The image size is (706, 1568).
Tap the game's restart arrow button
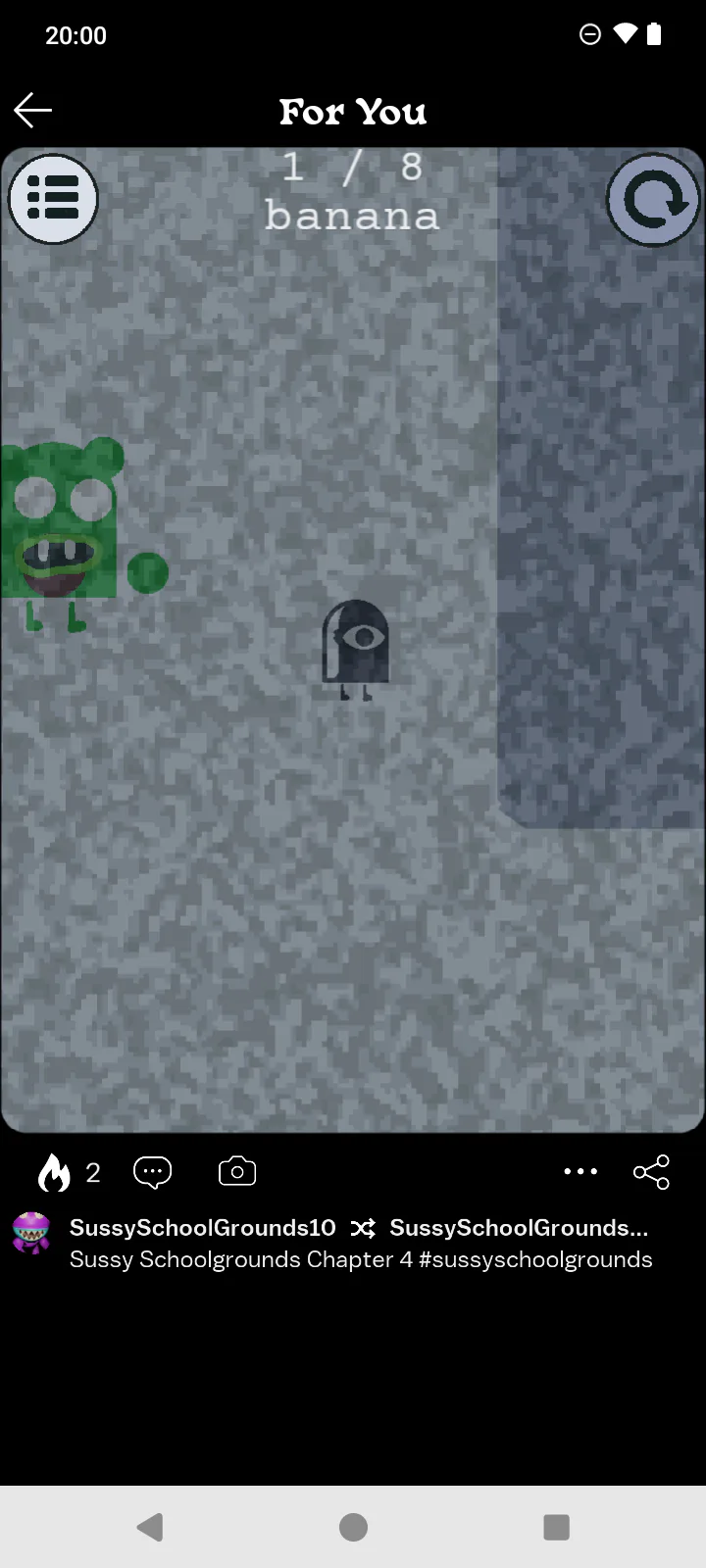pyautogui.click(x=653, y=200)
